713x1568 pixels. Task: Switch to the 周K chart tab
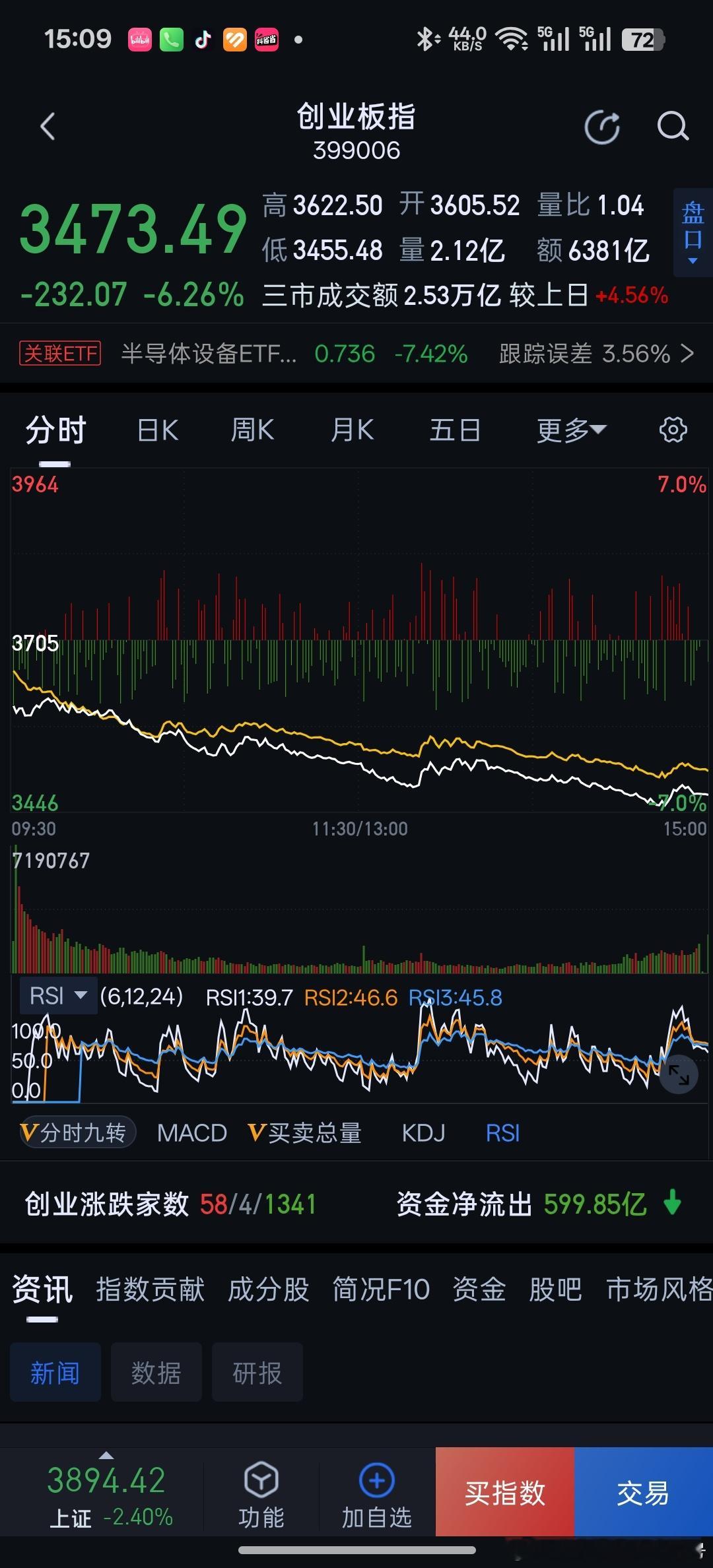pyautogui.click(x=252, y=430)
